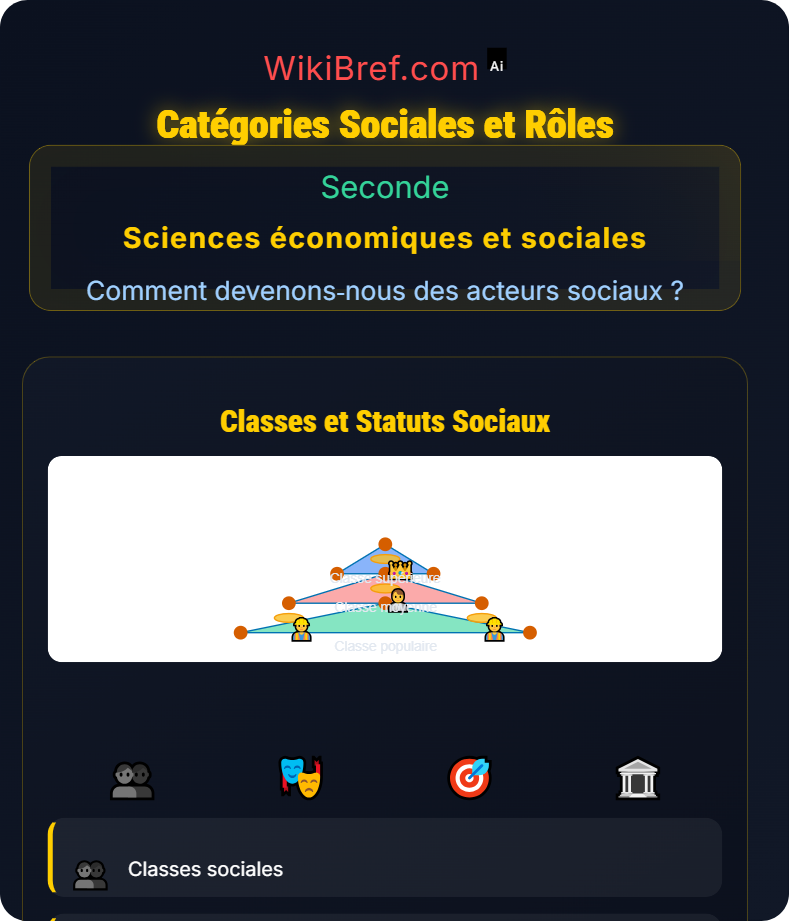Select the woman emoji in the middle tier
Viewport: 789px width, 921px height.
pos(397,599)
